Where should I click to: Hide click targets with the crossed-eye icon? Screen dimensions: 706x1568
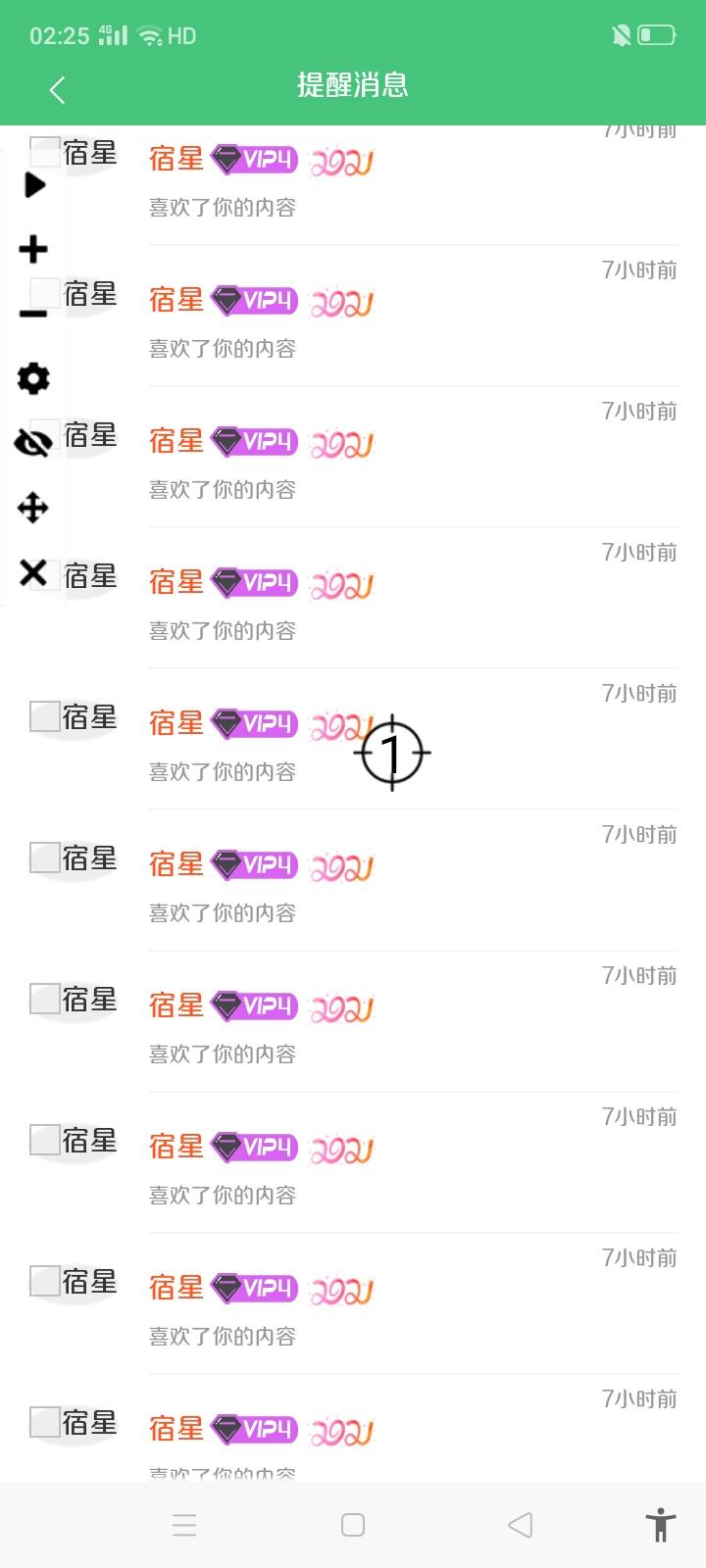(x=33, y=443)
